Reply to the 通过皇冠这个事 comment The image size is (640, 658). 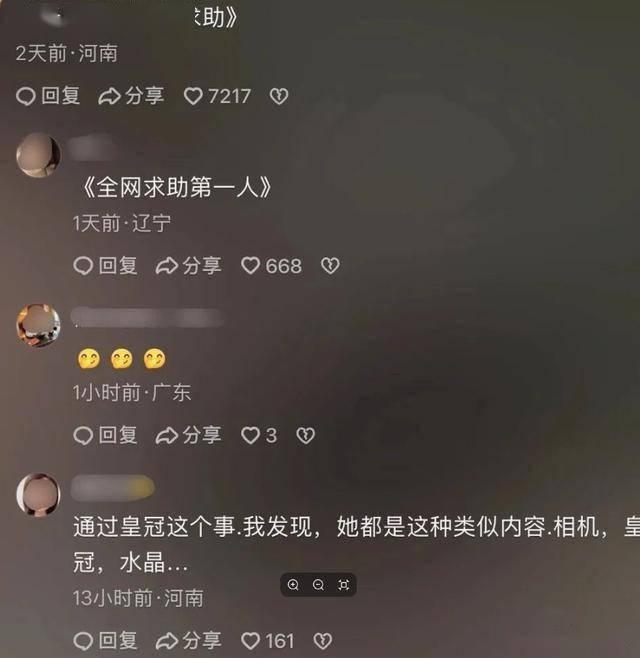(105, 640)
